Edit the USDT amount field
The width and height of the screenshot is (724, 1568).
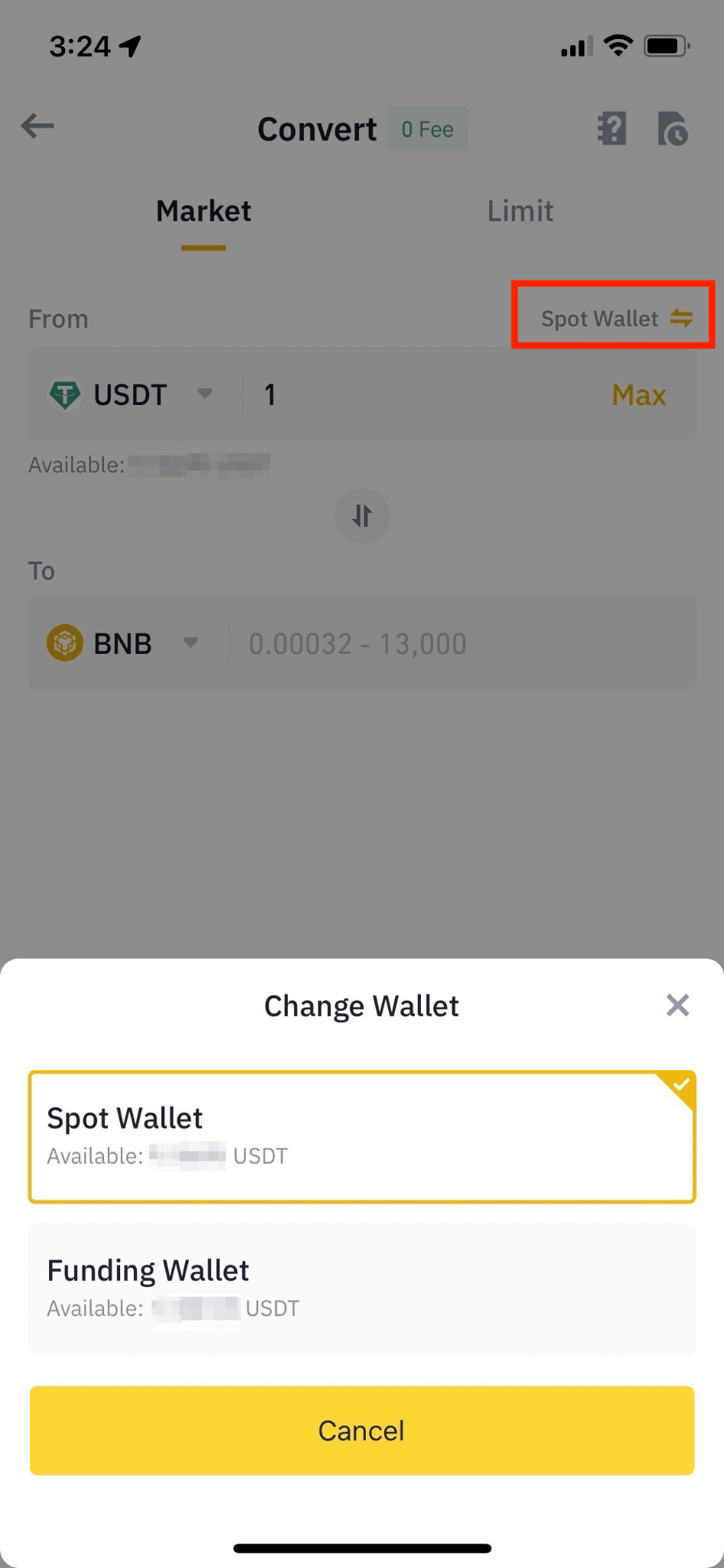point(421,395)
